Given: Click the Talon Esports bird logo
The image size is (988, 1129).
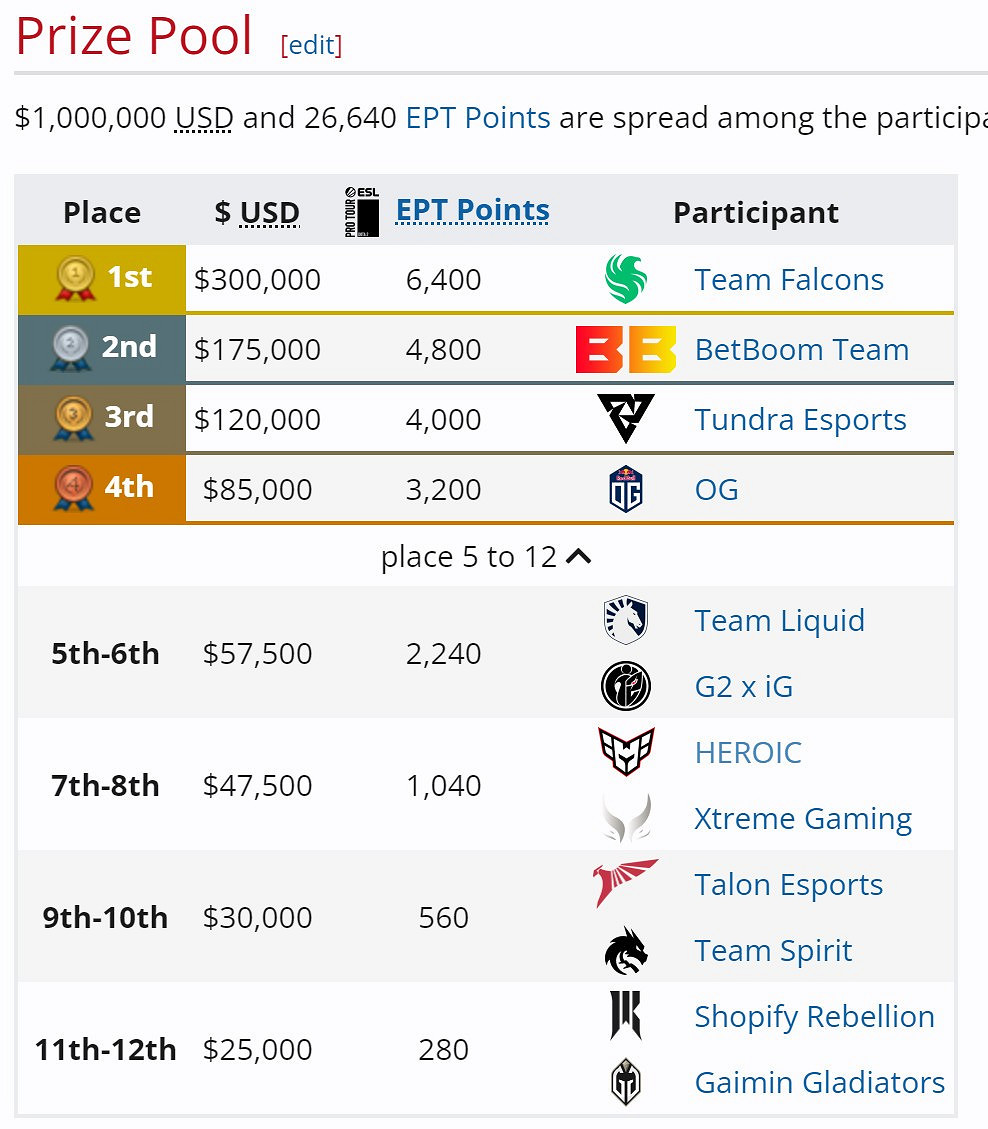Looking at the screenshot, I should point(624,884).
